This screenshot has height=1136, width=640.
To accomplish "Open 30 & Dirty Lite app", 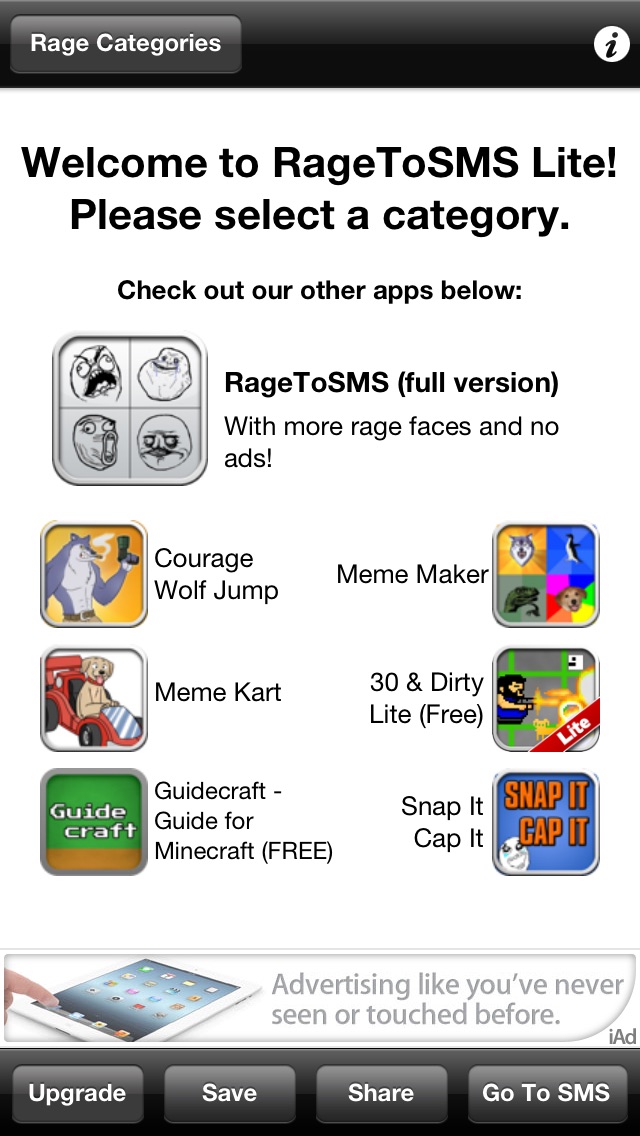I will coord(546,698).
